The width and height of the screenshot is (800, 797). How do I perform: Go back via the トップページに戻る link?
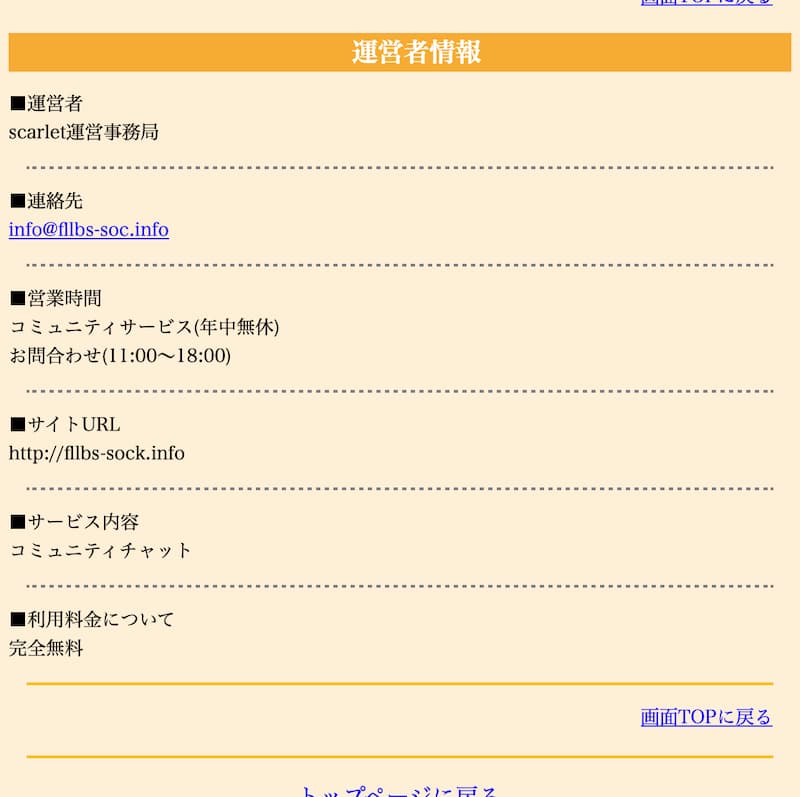click(x=399, y=791)
